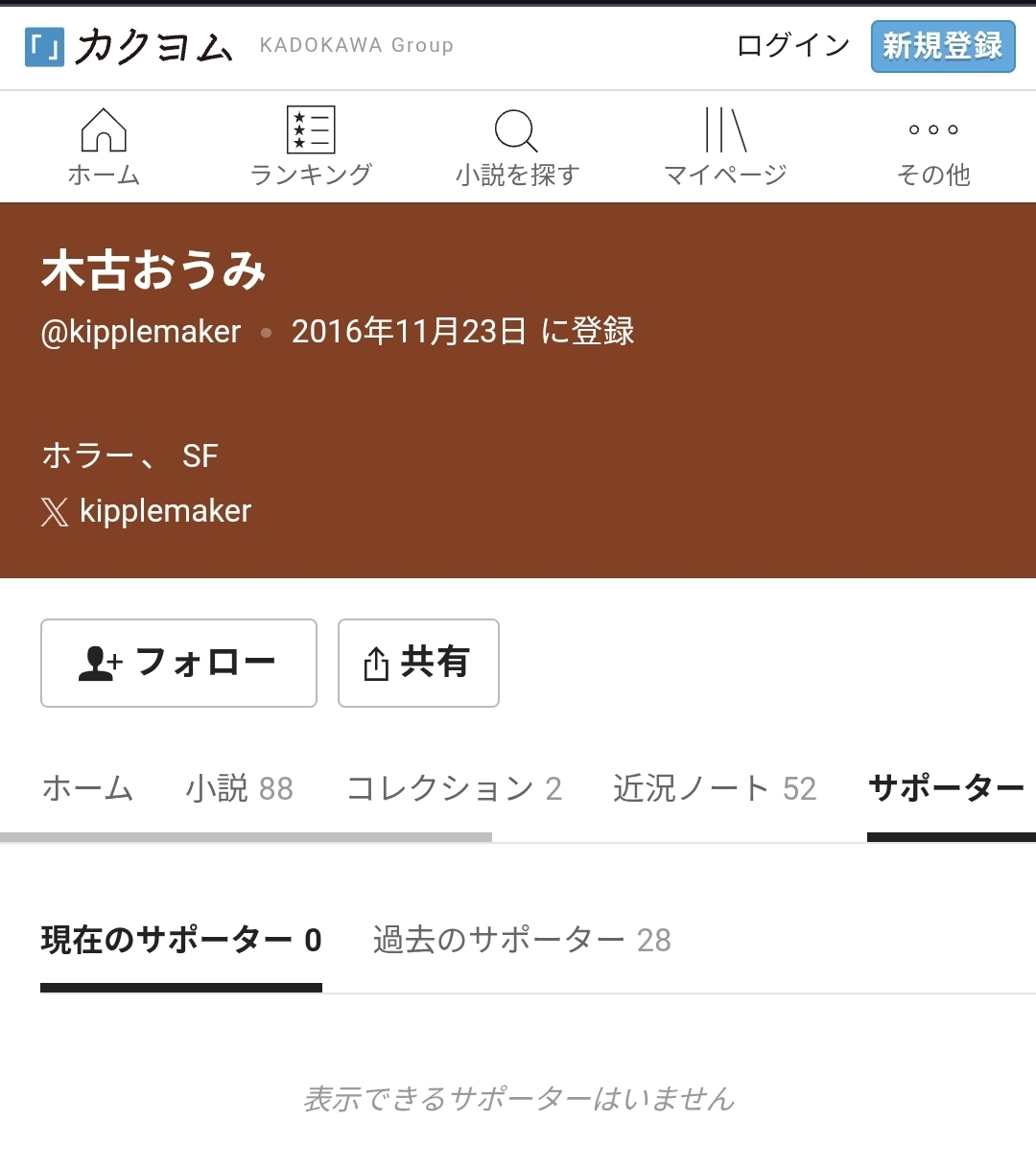Open the カクヨム home logo
The width and height of the screenshot is (1036, 1168).
tap(129, 46)
